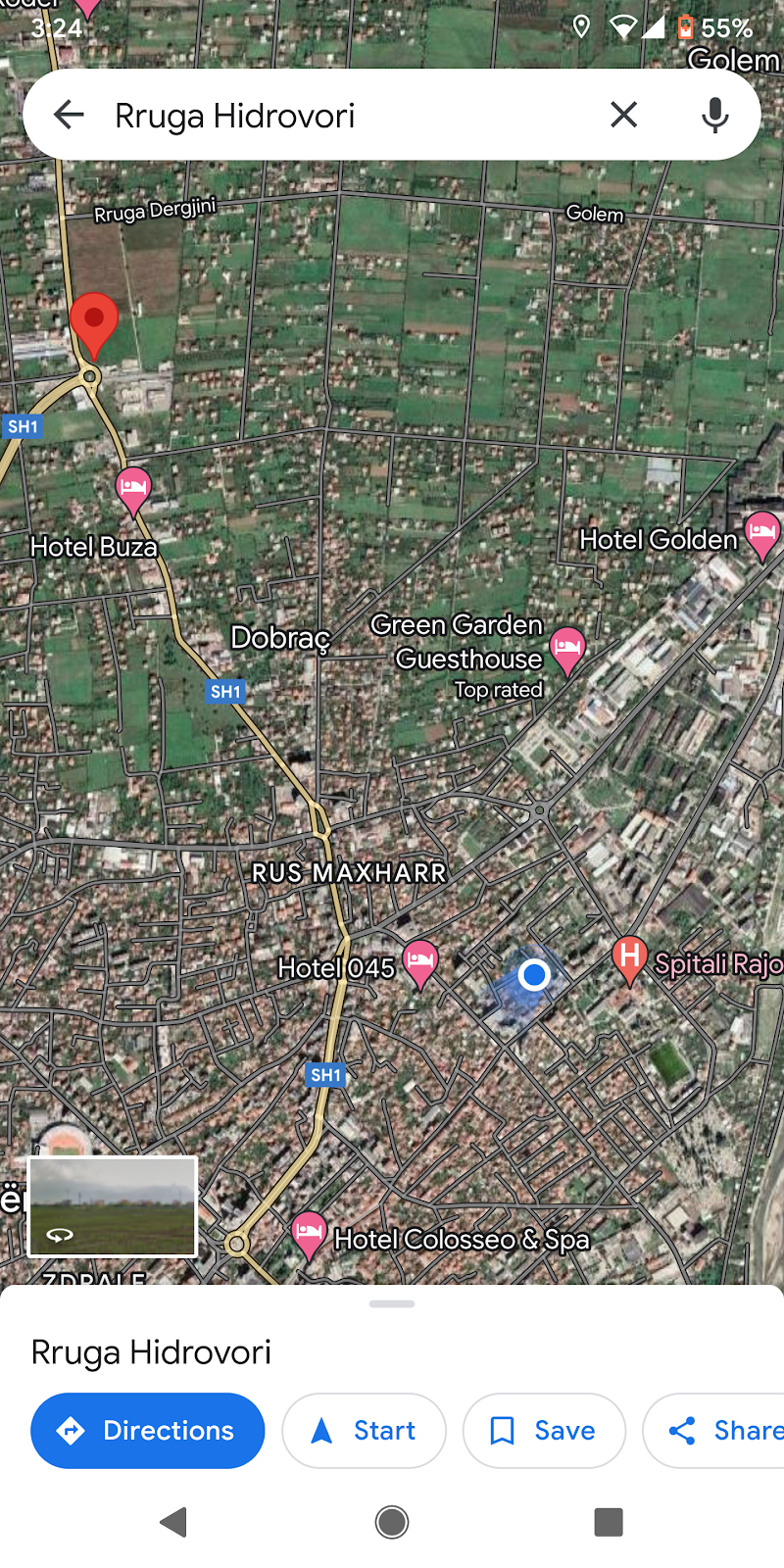Open the Hotel 045 map pin
The image size is (784, 1568).
420,961
